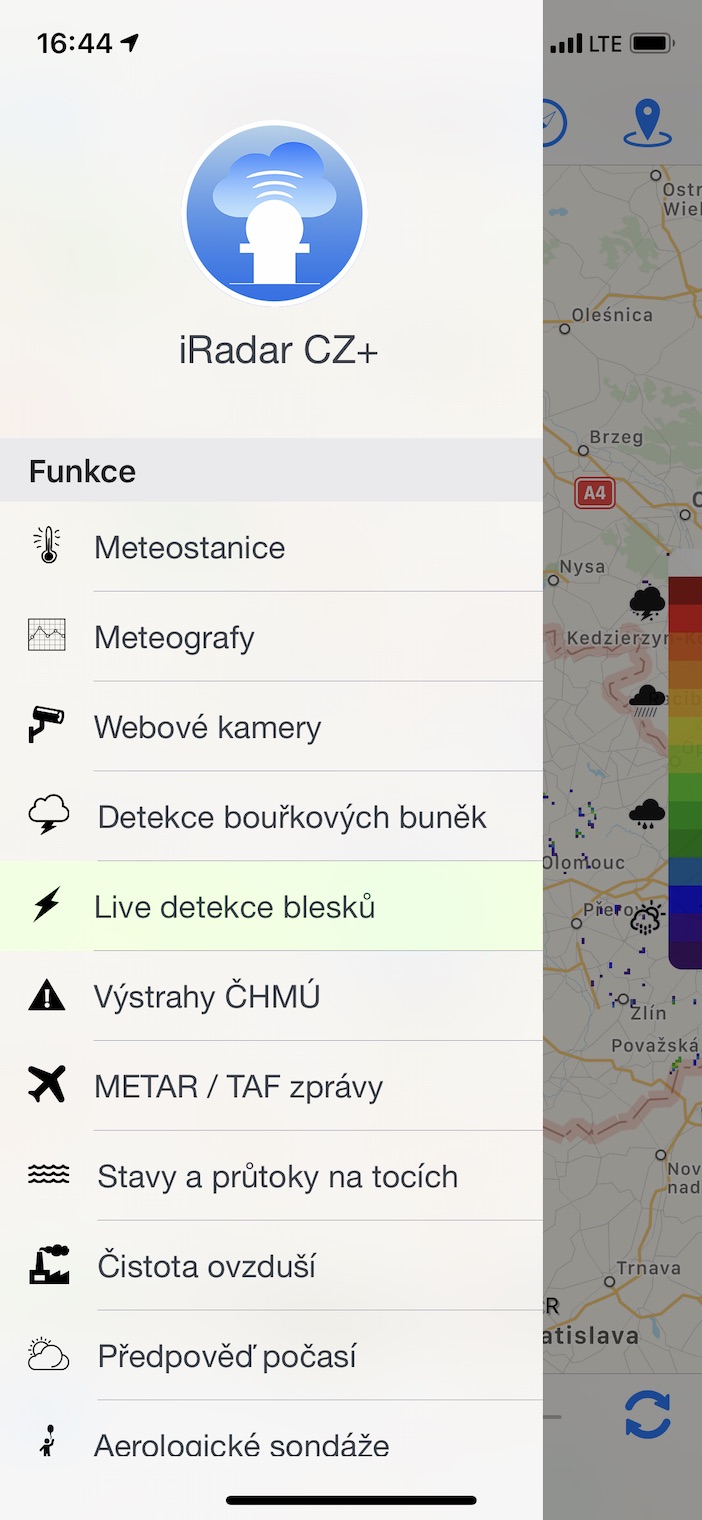This screenshot has width=702, height=1520.
Task: Open Webové kamery
Action: pos(208,727)
